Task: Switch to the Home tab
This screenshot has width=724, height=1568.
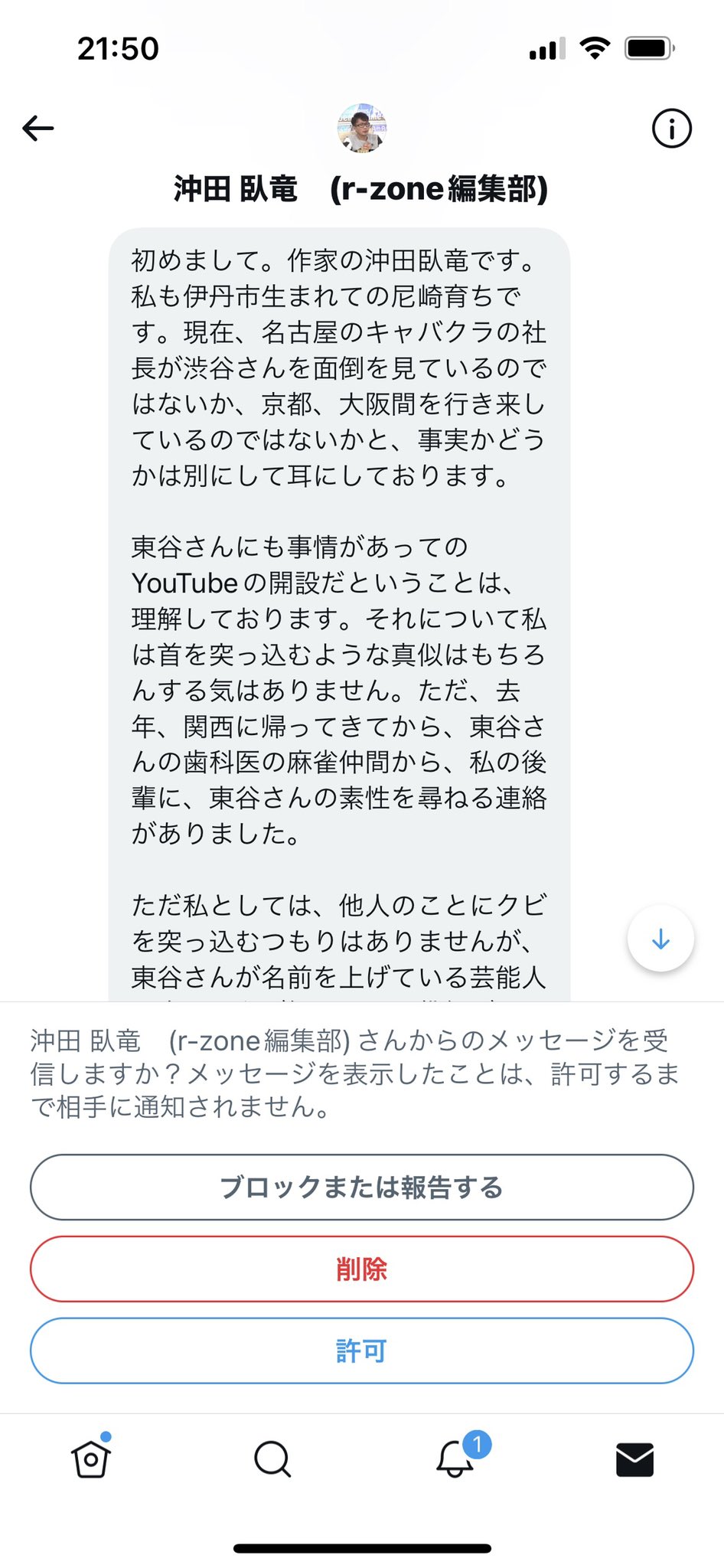Action: pyautogui.click(x=91, y=1458)
